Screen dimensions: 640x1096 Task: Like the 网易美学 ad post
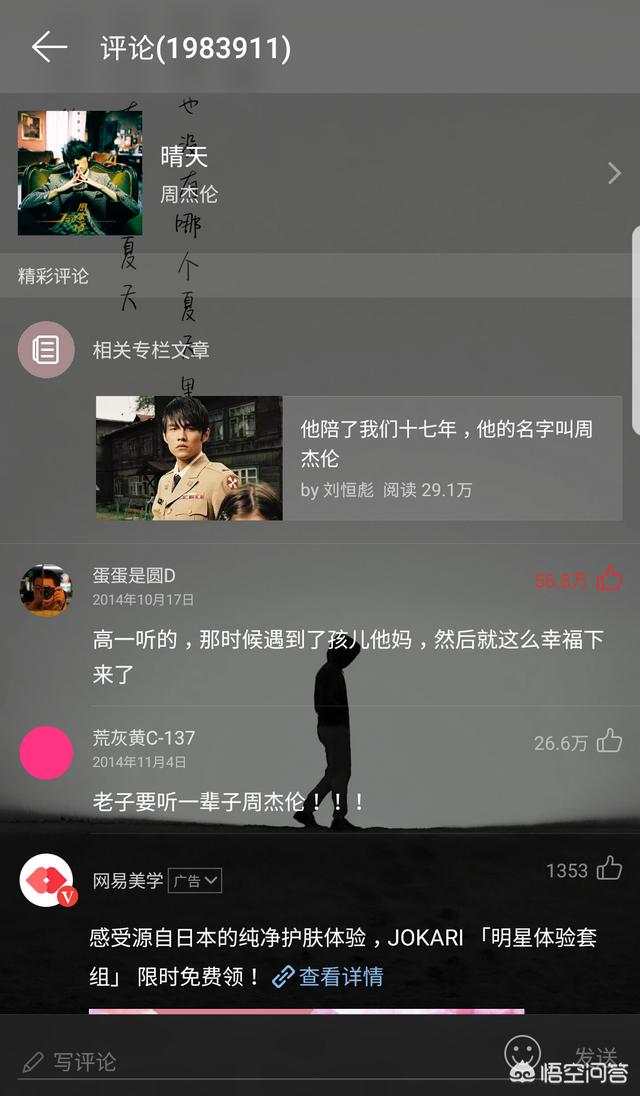pyautogui.click(x=609, y=869)
